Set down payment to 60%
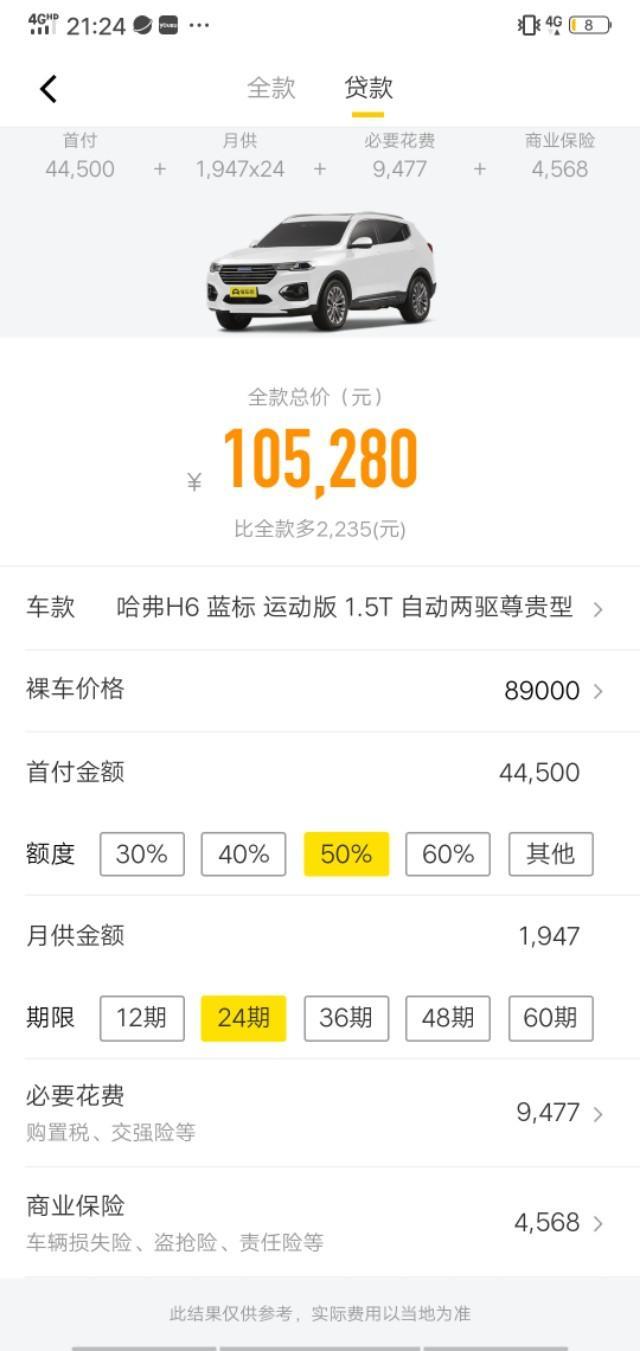This screenshot has width=640, height=1351. [x=448, y=854]
